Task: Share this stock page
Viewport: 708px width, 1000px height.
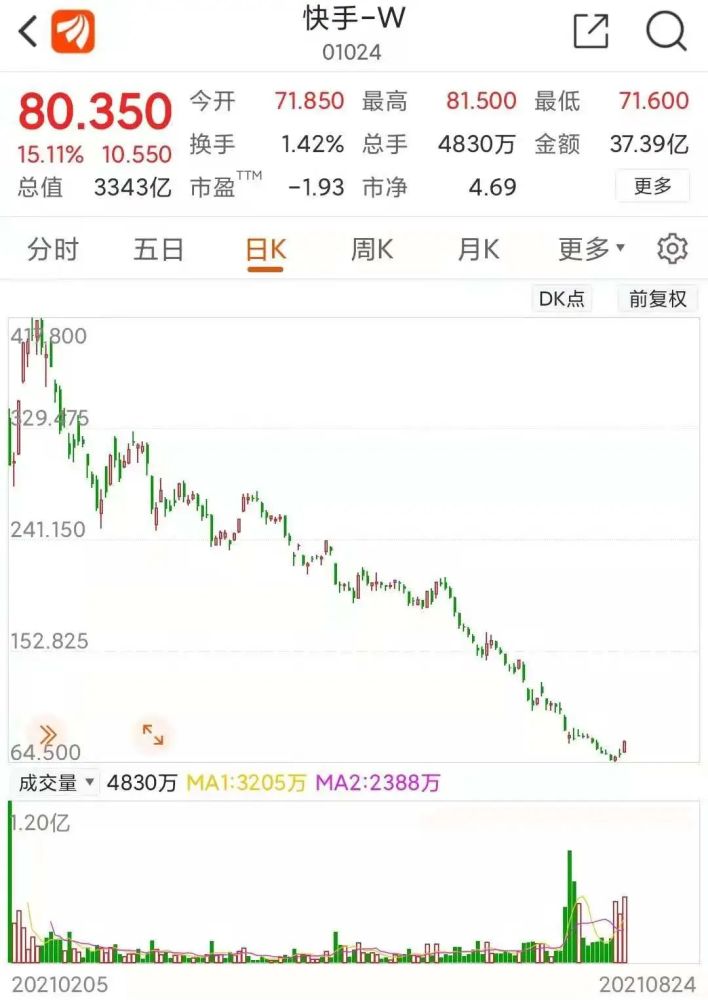Action: pos(591,31)
